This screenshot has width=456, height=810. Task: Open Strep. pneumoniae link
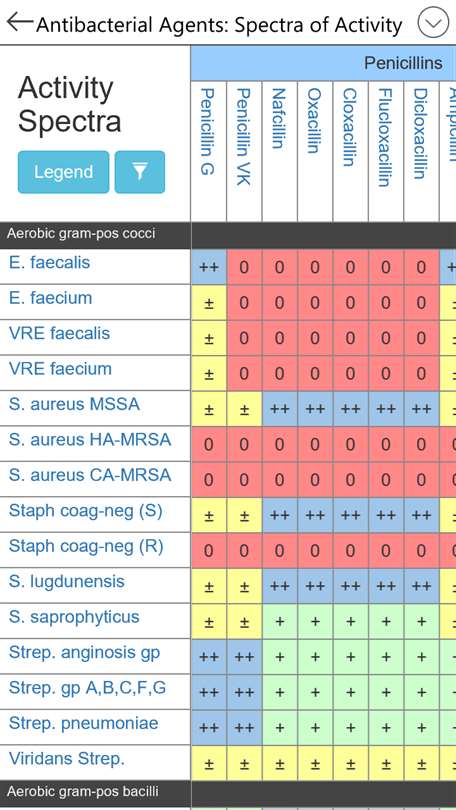[x=84, y=723]
